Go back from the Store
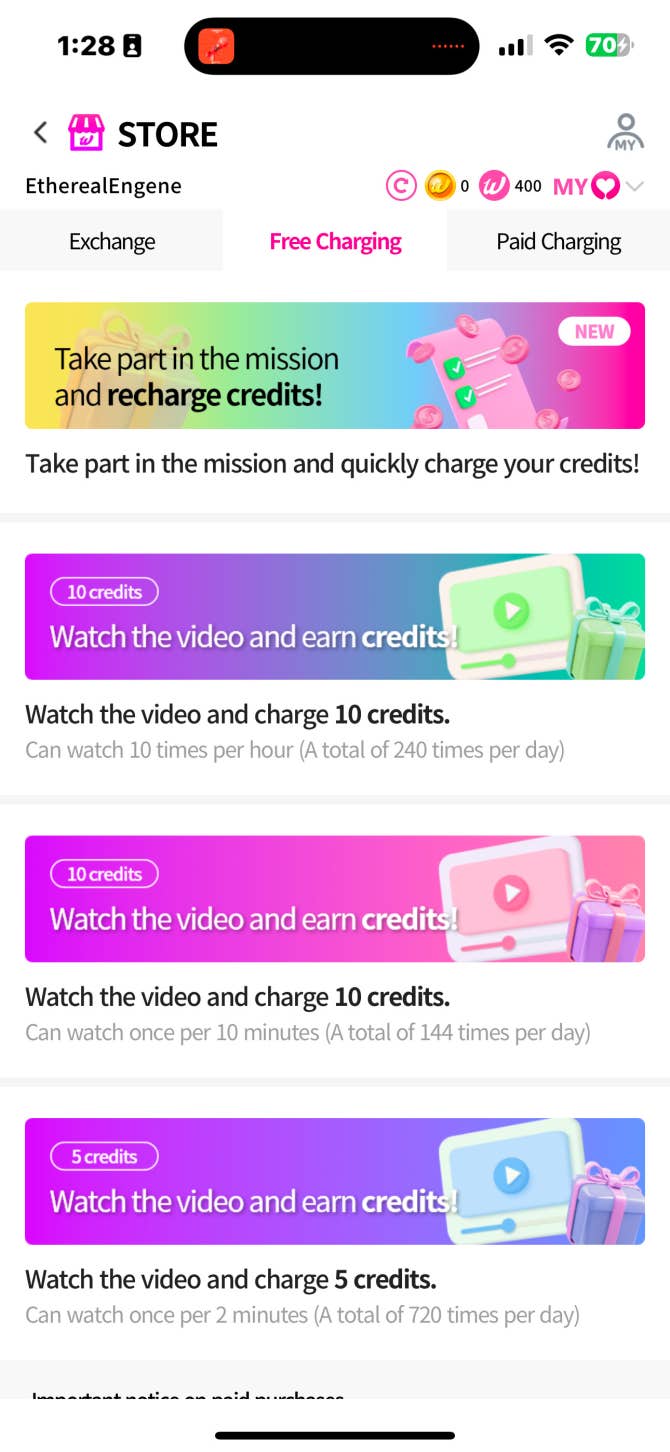The width and height of the screenshot is (670, 1452). tap(40, 133)
